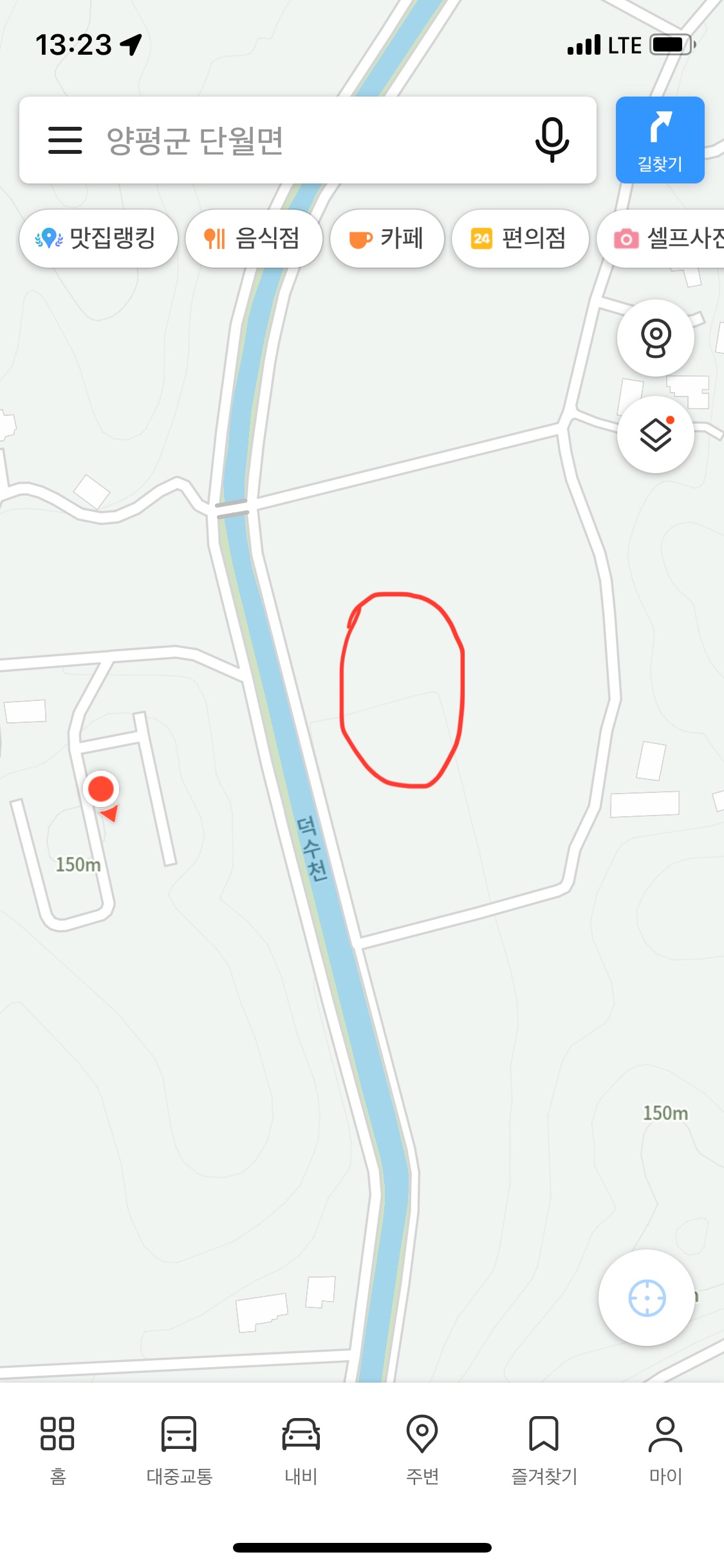Open the 내비 tab
This screenshot has height=1568, width=724.
click(301, 1450)
